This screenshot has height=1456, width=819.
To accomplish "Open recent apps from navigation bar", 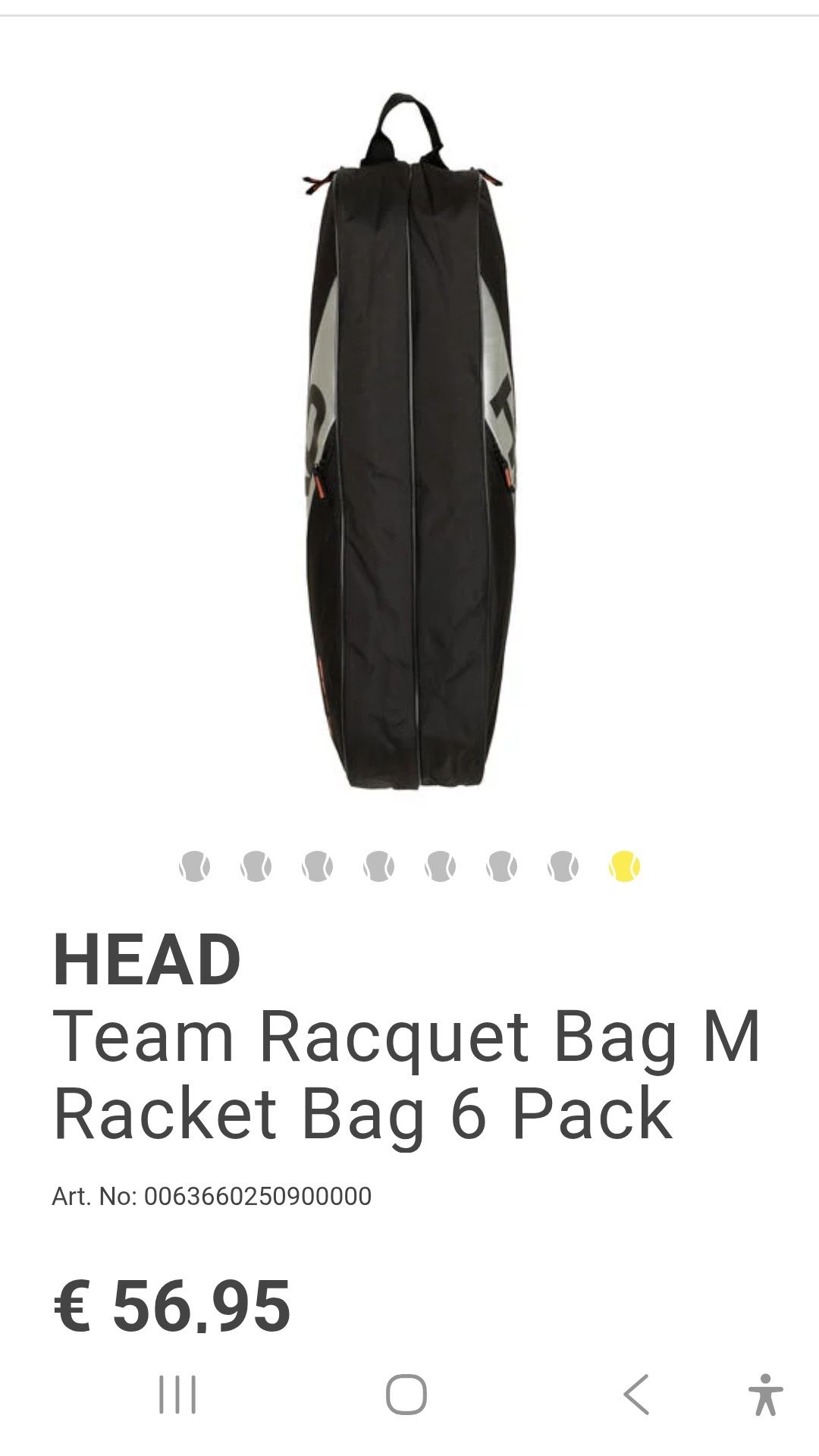I will pyautogui.click(x=177, y=1394).
